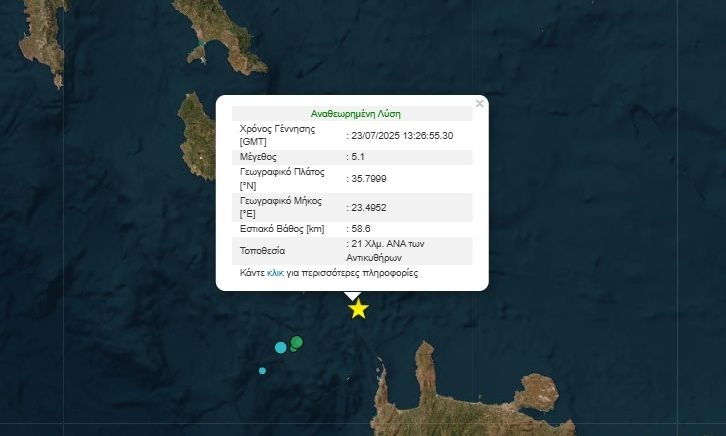Tap the large green earthquake marker
This screenshot has width=726, height=436.
point(296,343)
